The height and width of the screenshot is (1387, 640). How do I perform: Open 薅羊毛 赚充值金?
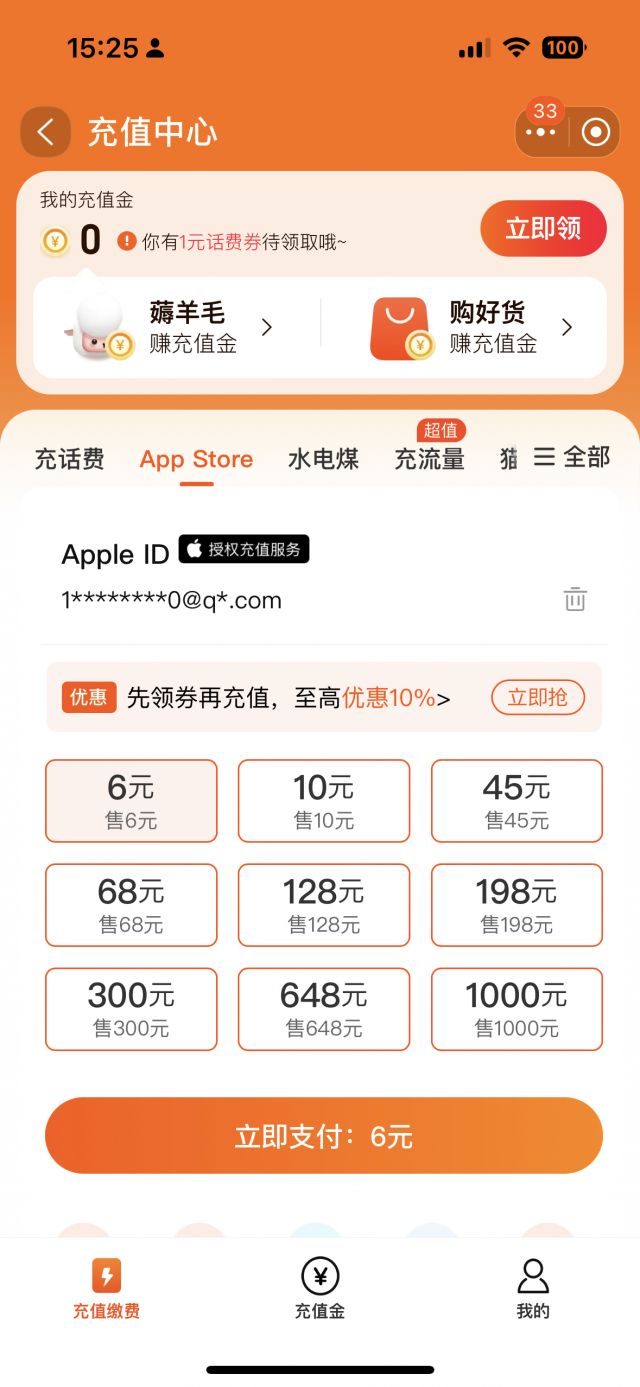coord(170,328)
